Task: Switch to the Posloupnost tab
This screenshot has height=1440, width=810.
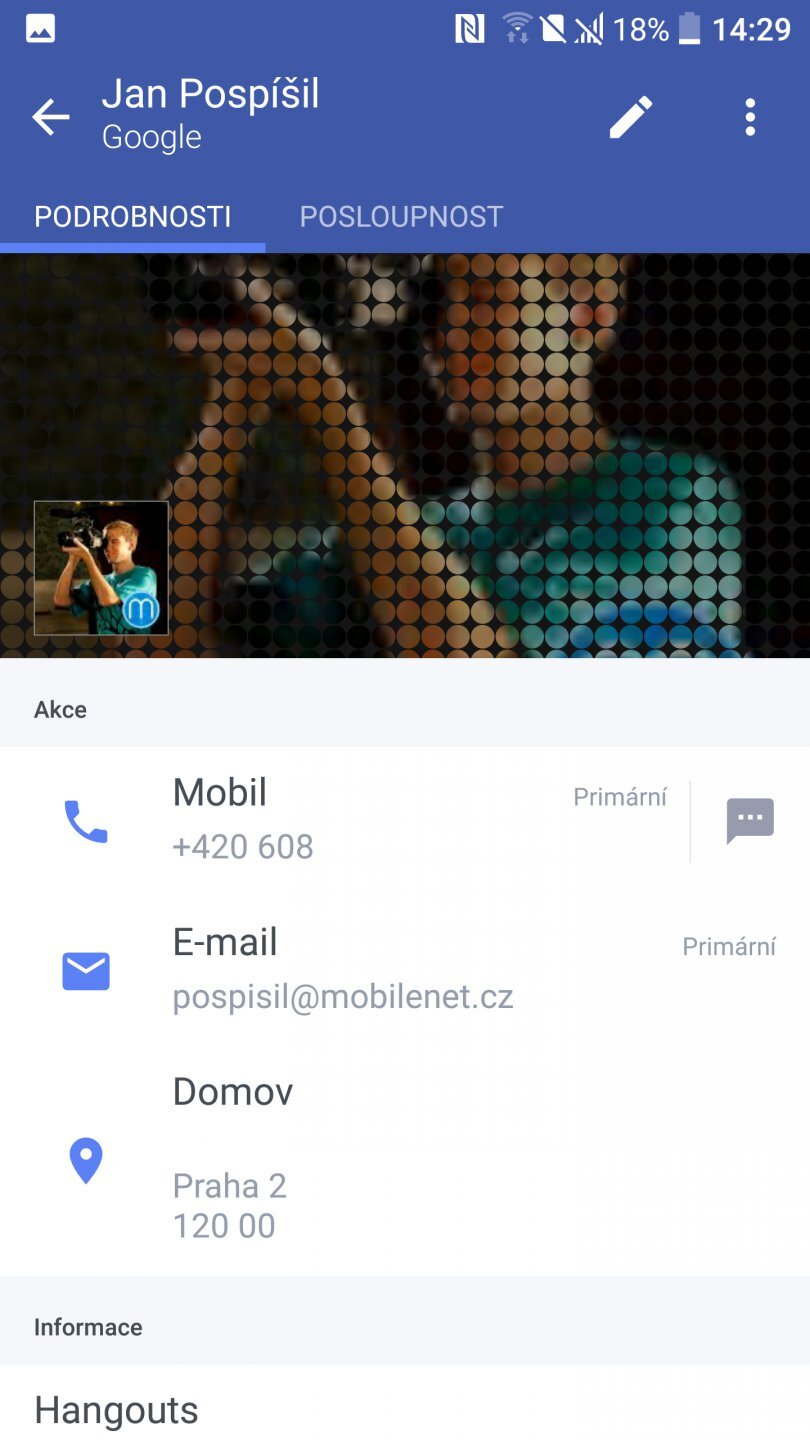Action: pos(401,216)
